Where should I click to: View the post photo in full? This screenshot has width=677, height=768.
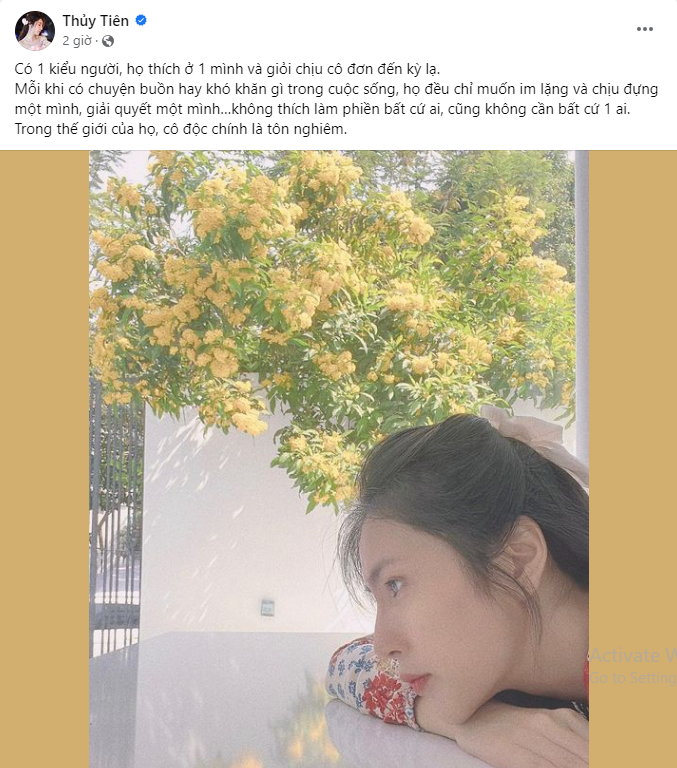pyautogui.click(x=339, y=458)
